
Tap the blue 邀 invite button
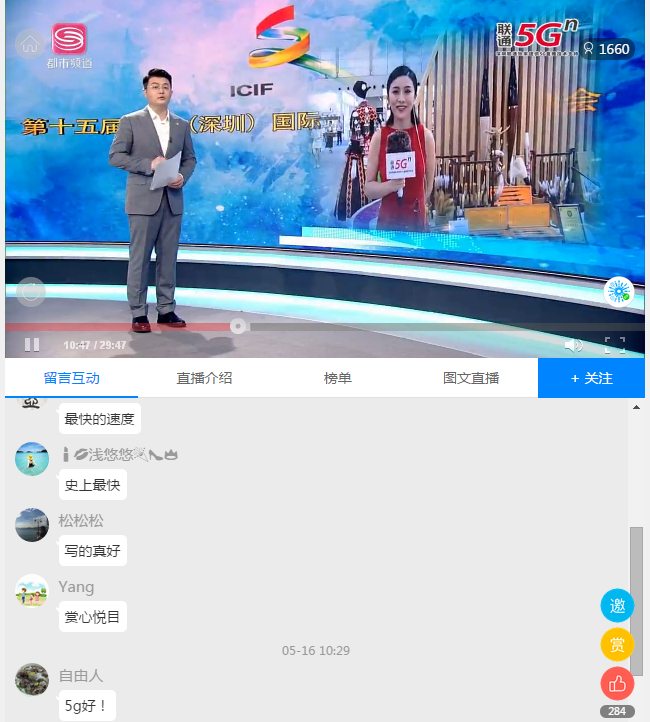617,606
